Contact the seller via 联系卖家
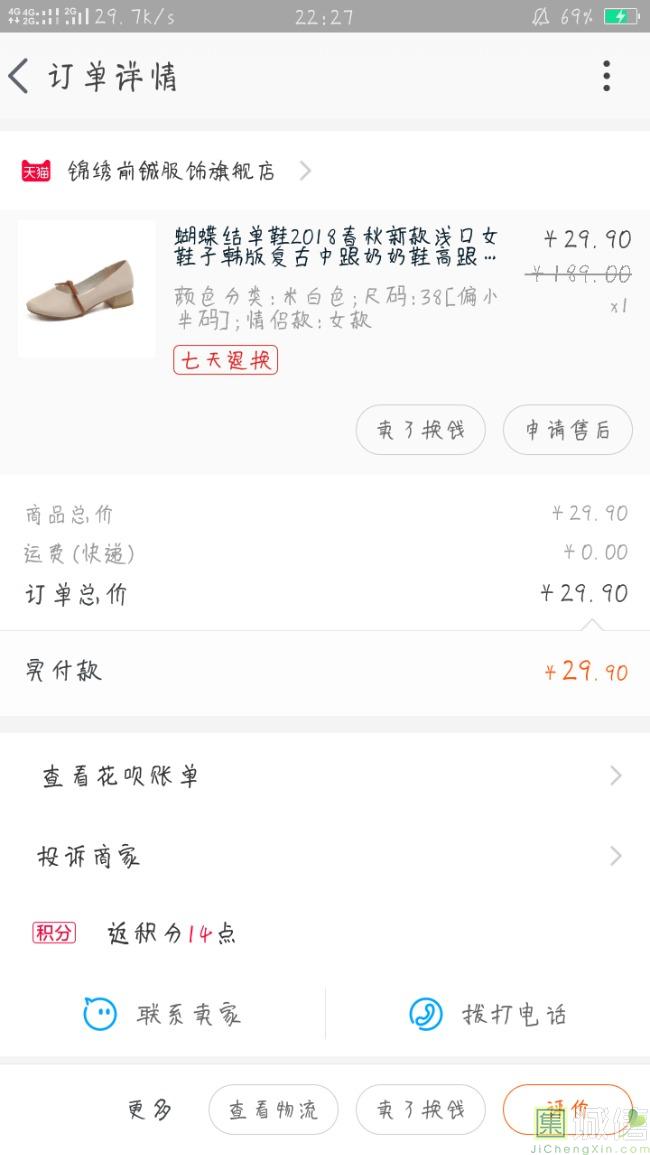This screenshot has width=650, height=1155. (x=163, y=1014)
